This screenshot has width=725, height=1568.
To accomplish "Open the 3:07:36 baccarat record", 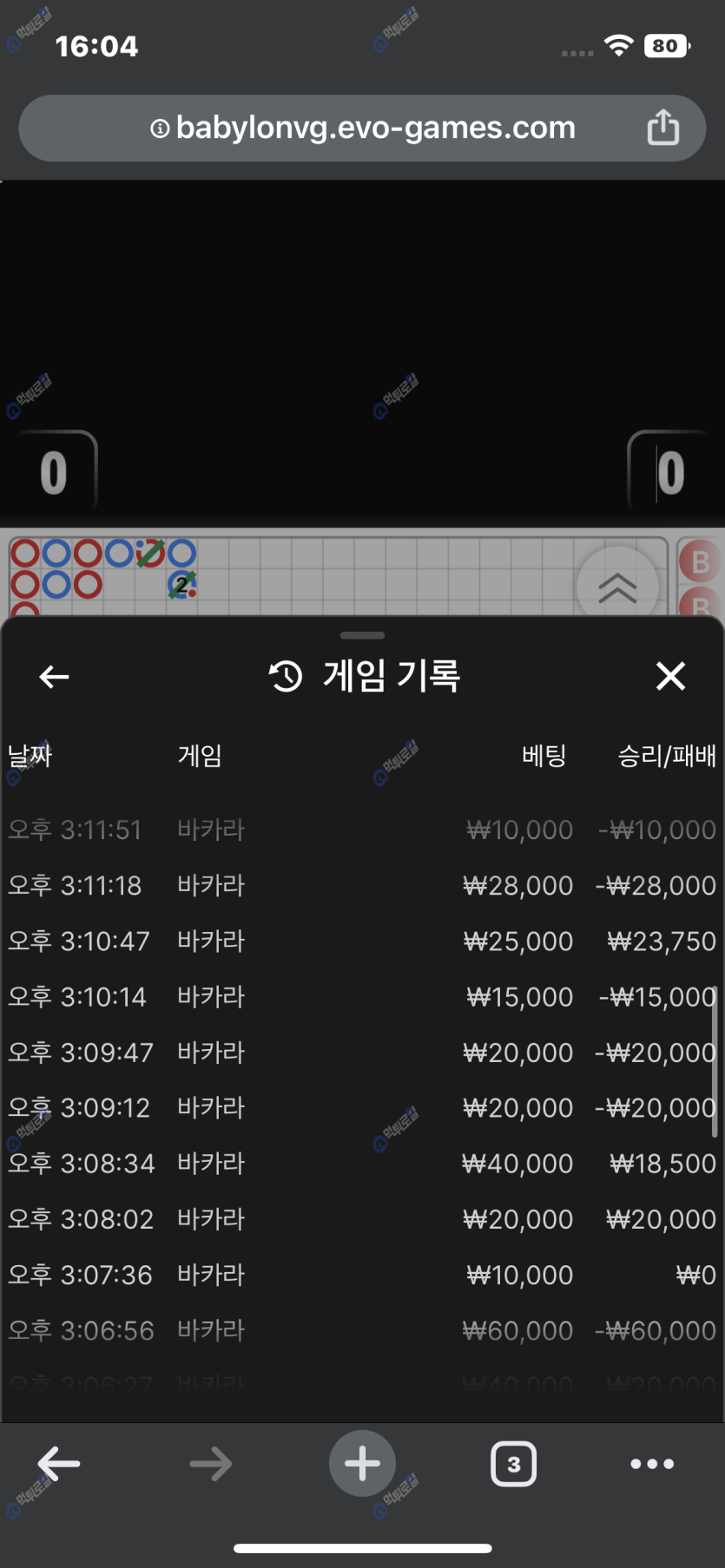I will click(361, 1275).
